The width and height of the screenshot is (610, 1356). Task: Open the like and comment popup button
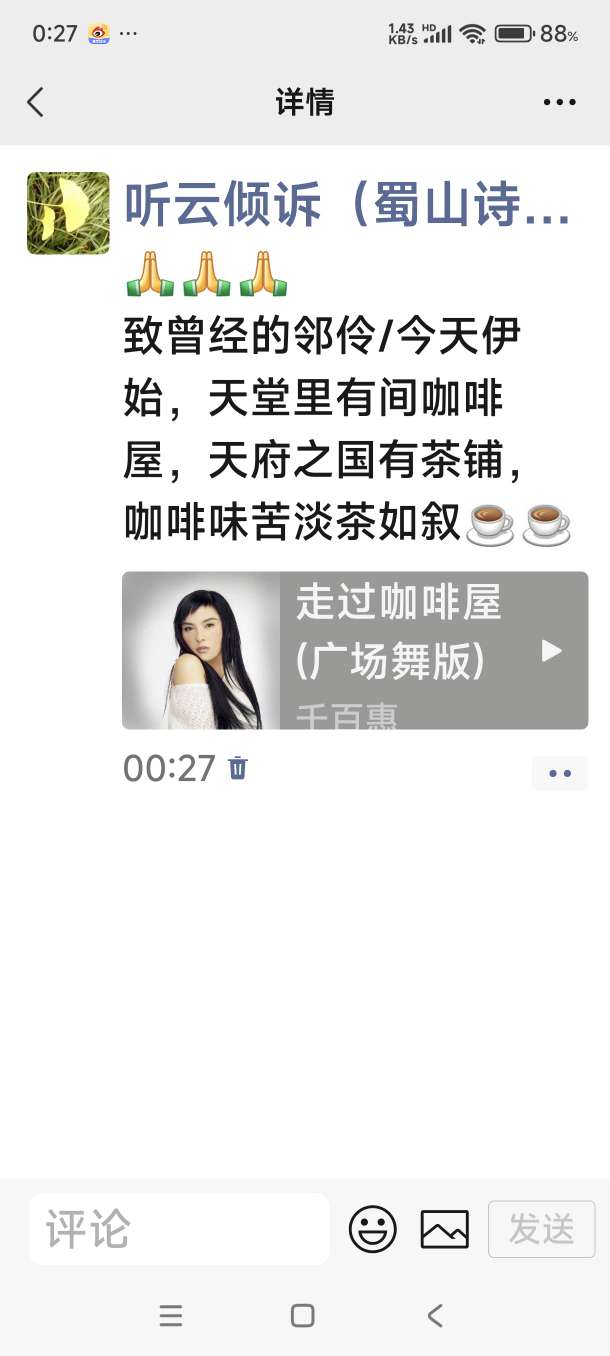pos(559,773)
